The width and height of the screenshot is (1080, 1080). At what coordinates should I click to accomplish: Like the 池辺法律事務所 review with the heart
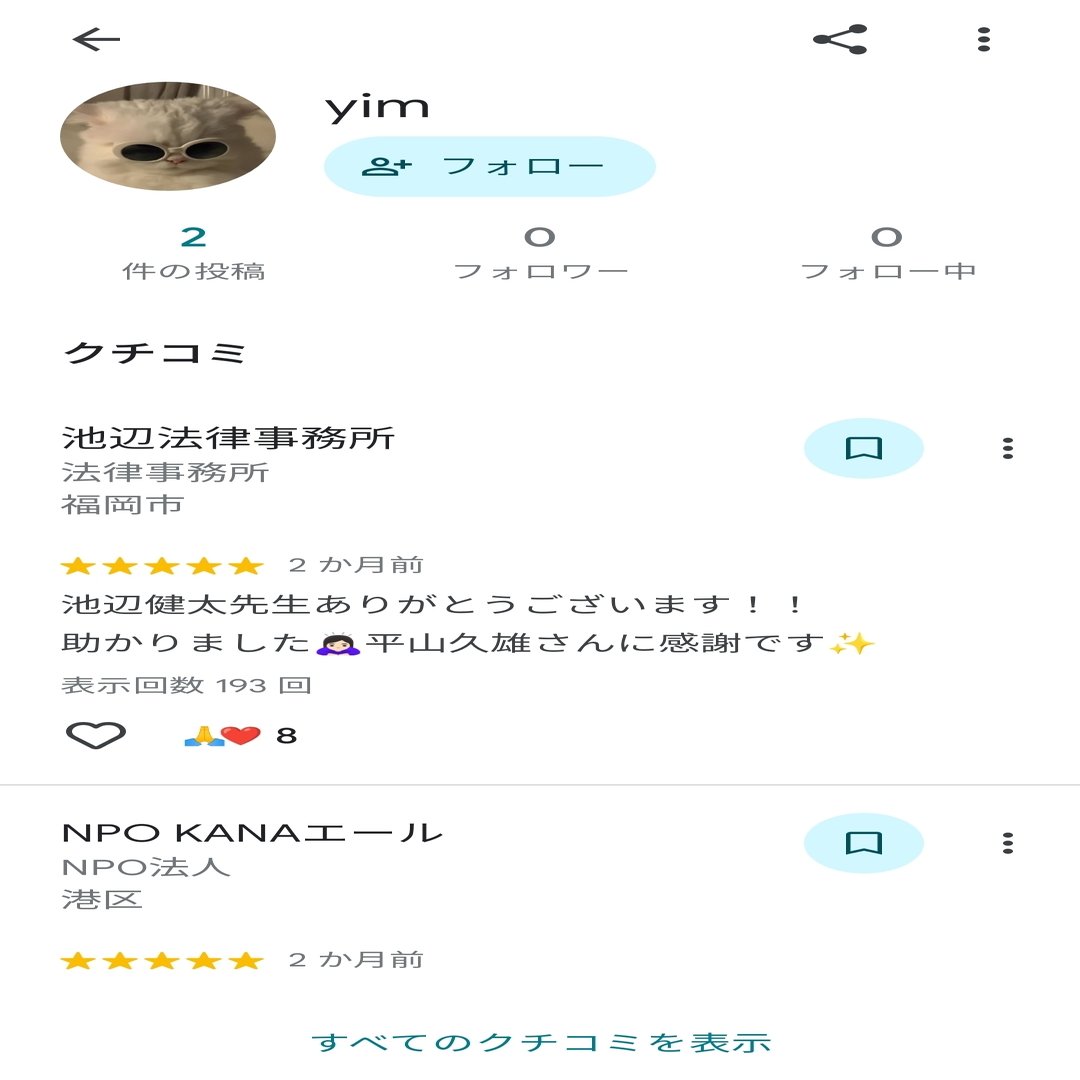[96, 736]
